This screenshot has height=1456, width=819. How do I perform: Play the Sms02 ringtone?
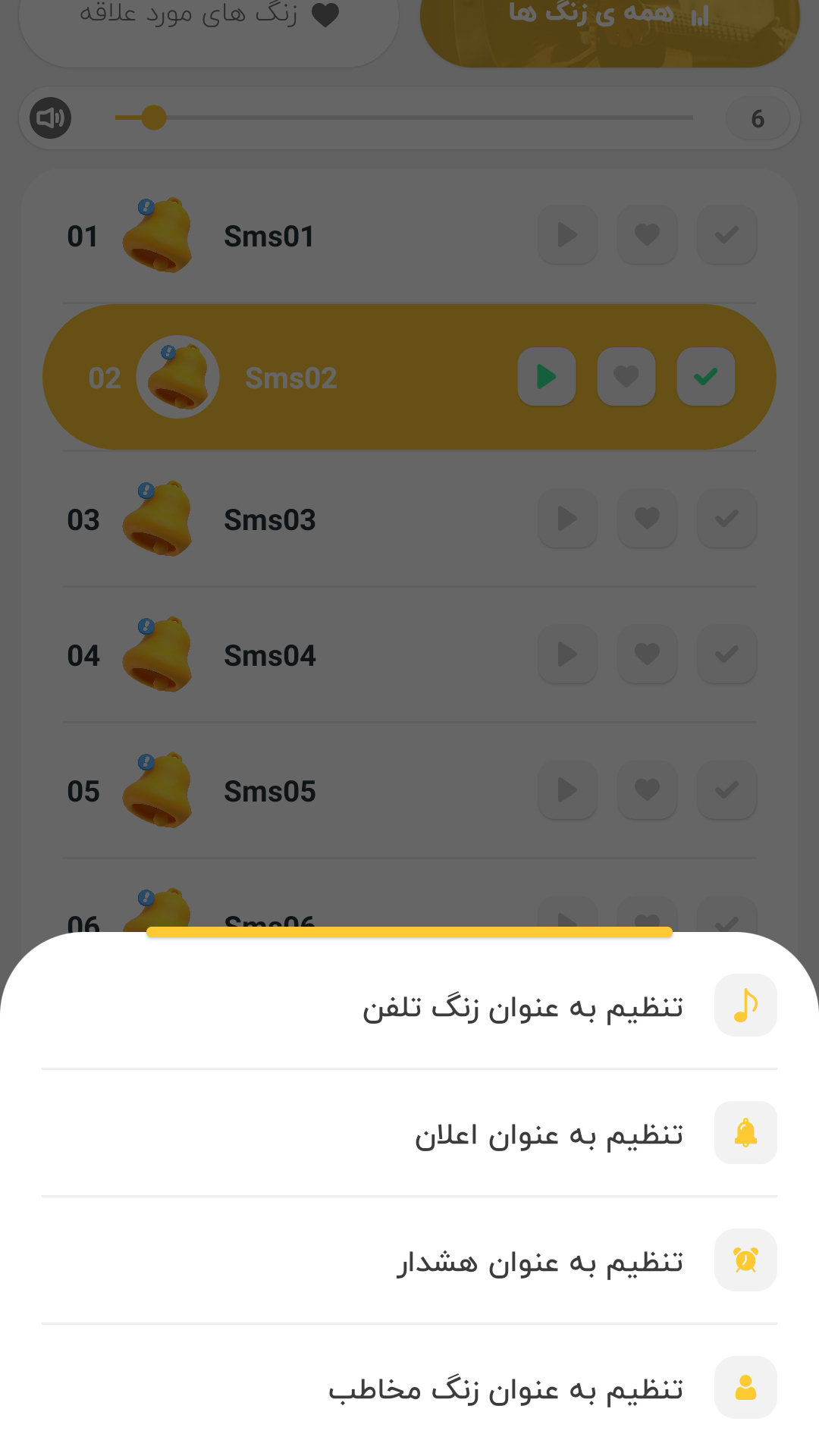[547, 377]
